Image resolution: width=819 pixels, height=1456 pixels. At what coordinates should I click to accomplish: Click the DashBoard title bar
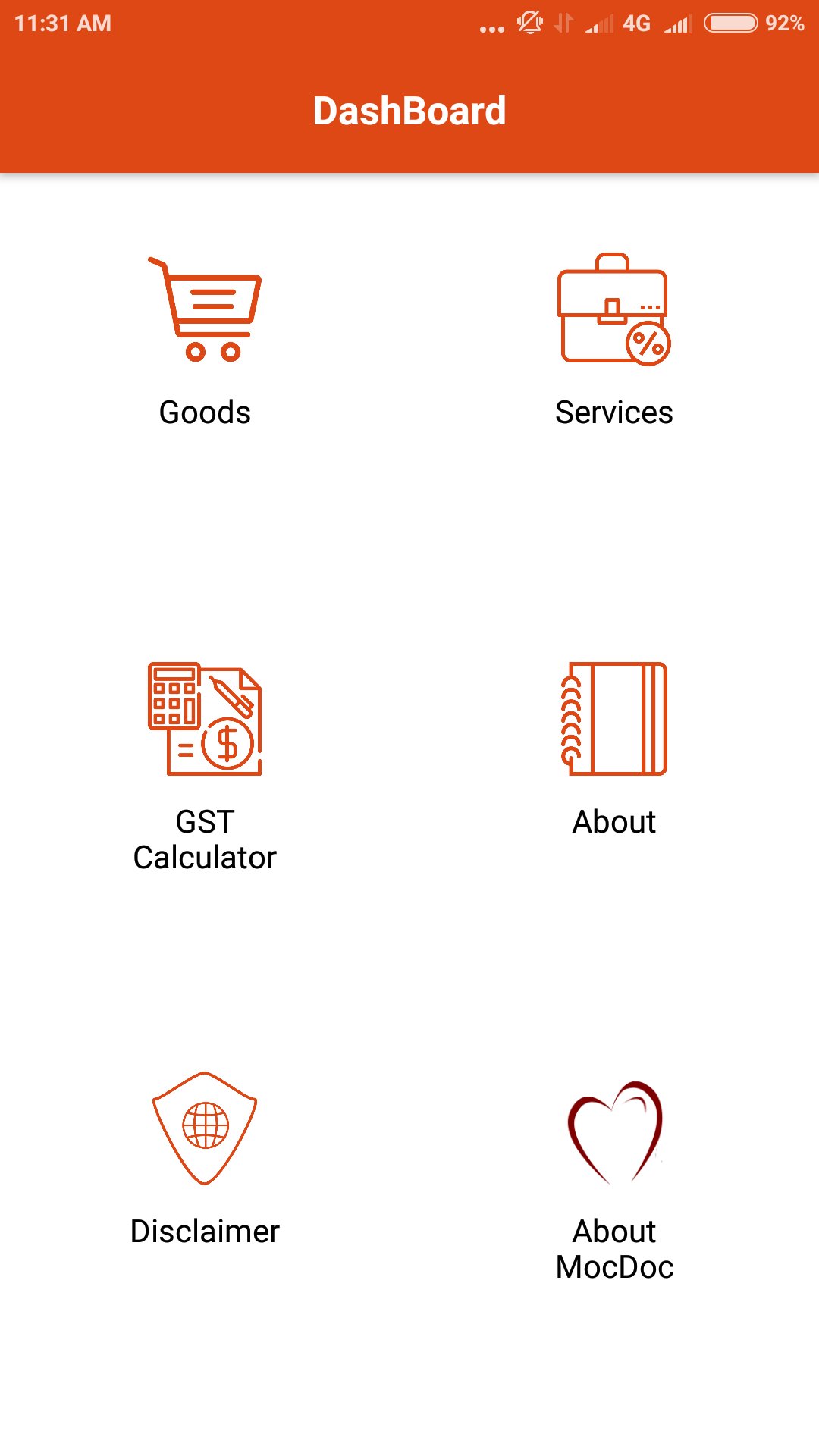click(x=409, y=110)
